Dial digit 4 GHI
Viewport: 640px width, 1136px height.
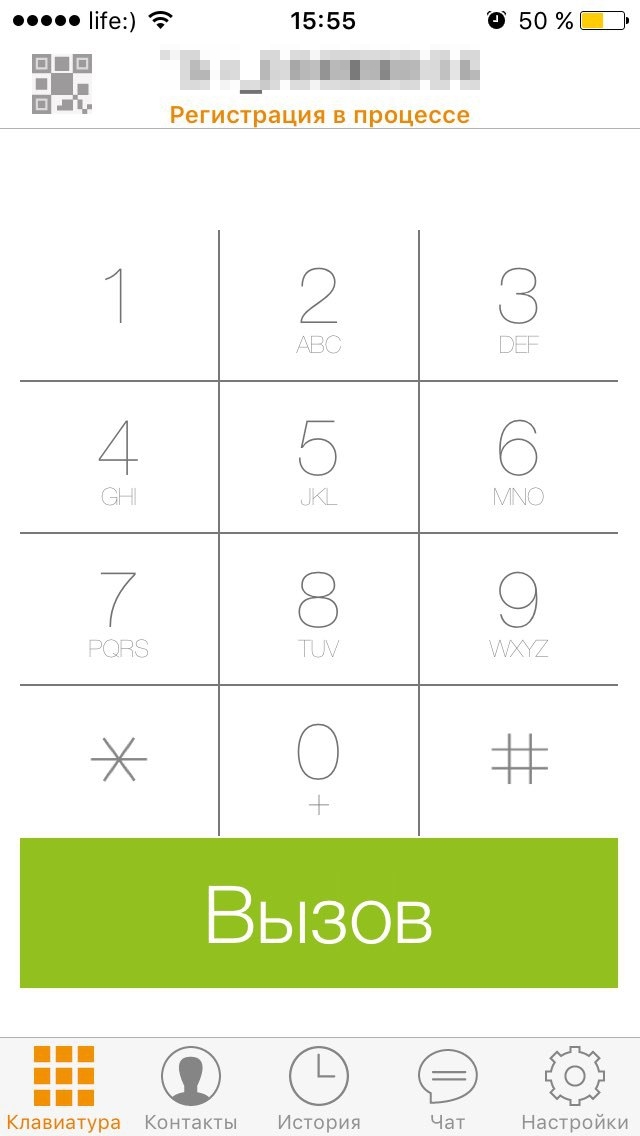tap(119, 458)
